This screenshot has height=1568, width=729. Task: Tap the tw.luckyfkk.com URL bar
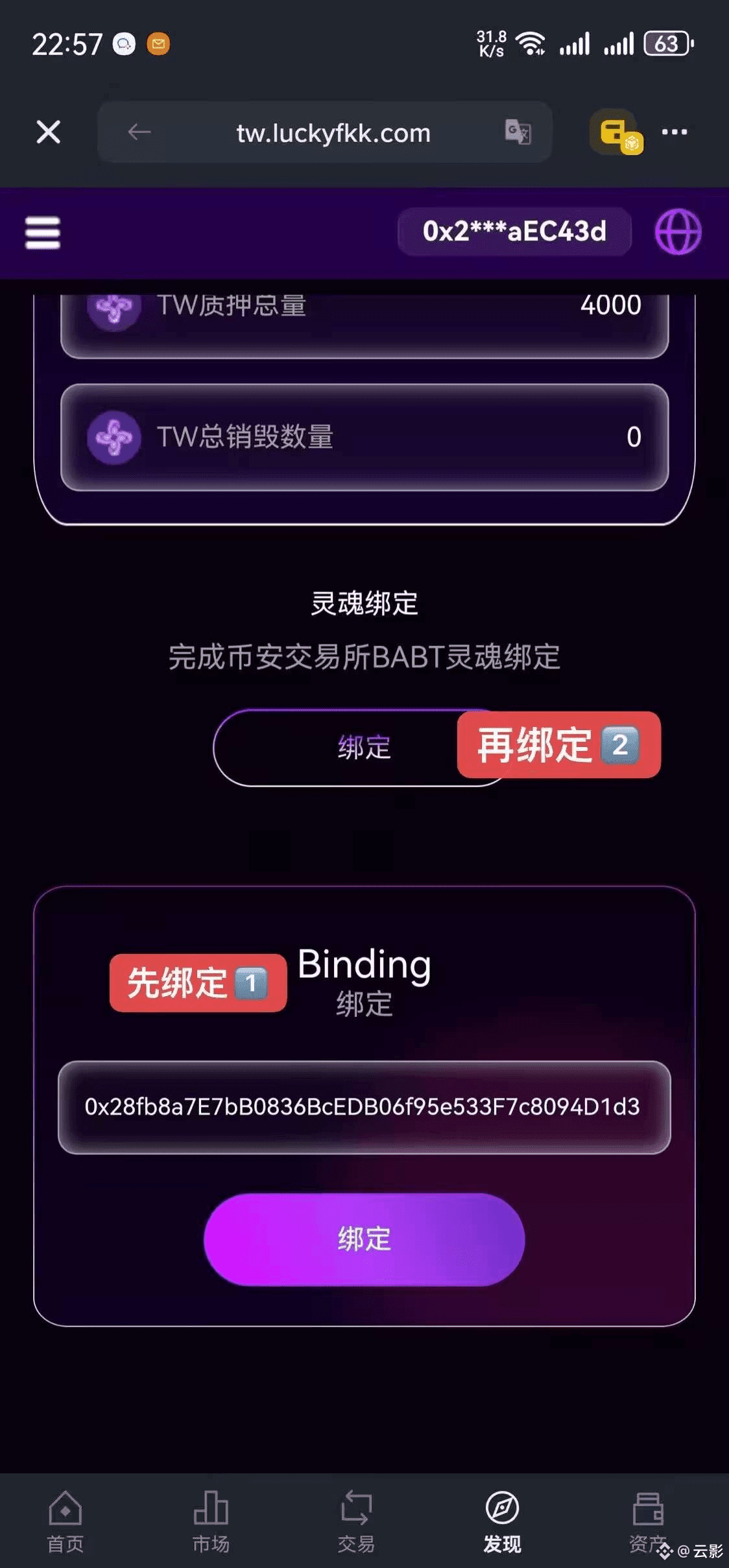pos(333,133)
